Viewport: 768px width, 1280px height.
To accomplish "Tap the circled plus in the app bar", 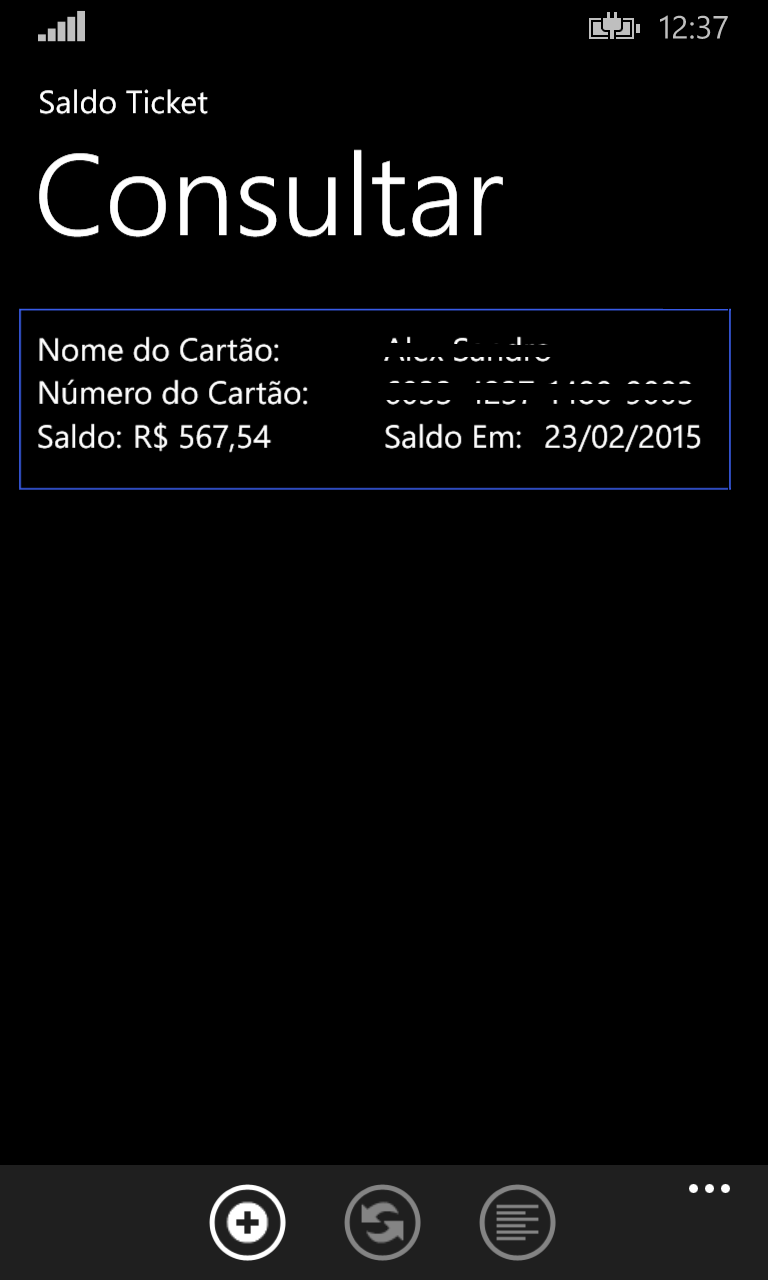I will [247, 1222].
